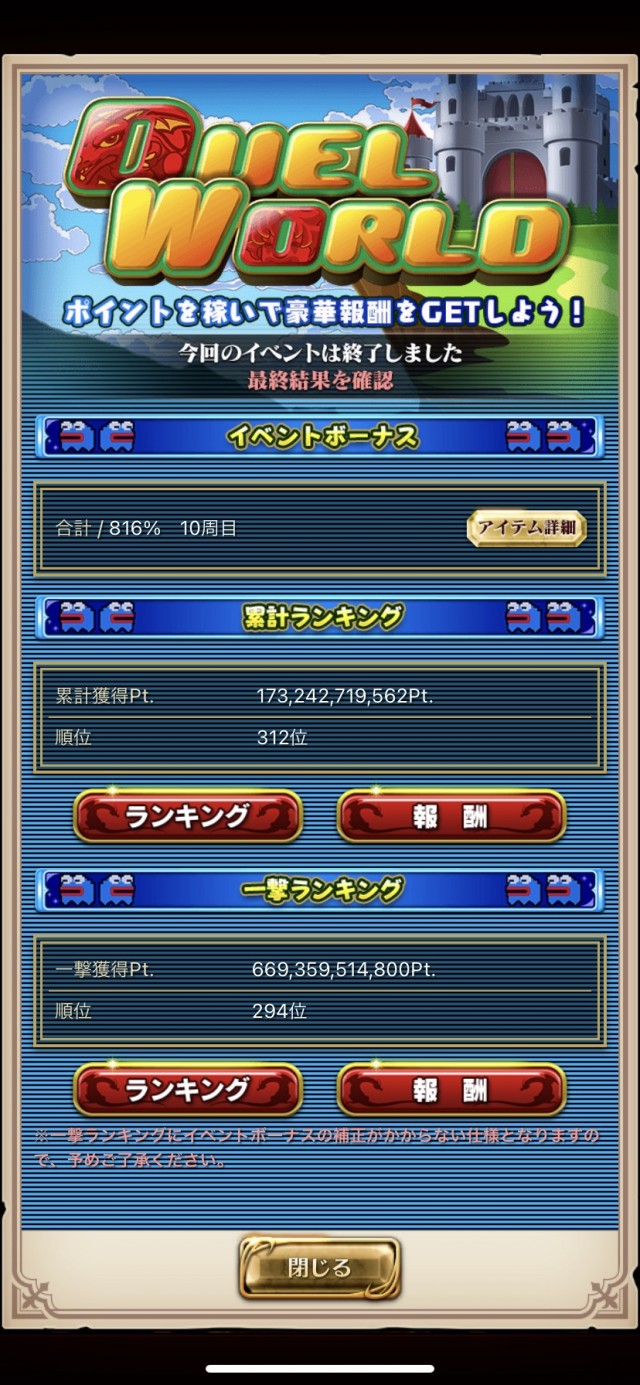Open アイテム詳細 item details

pyautogui.click(x=526, y=528)
